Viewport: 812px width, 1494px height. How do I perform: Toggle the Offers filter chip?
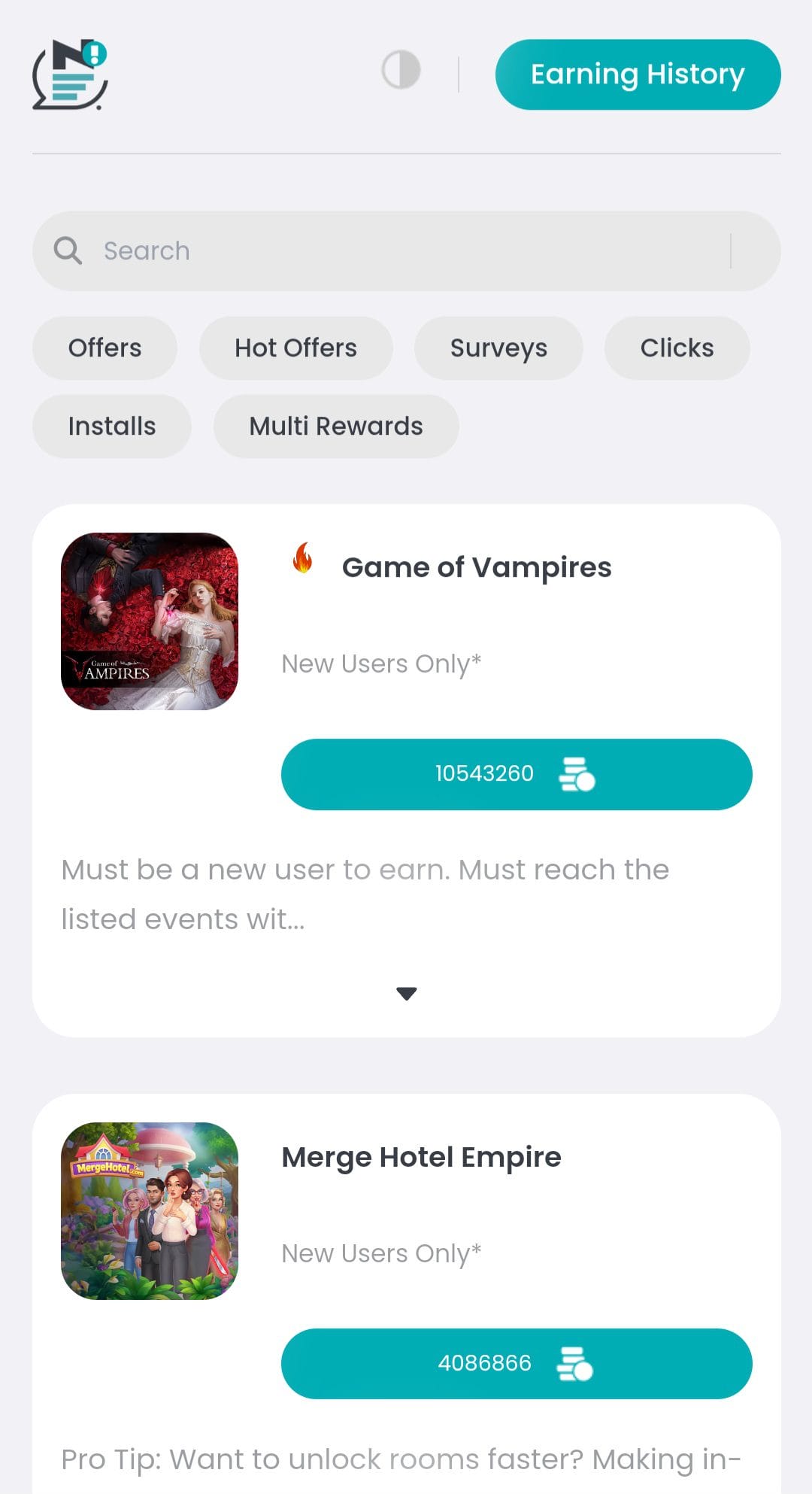(x=105, y=348)
